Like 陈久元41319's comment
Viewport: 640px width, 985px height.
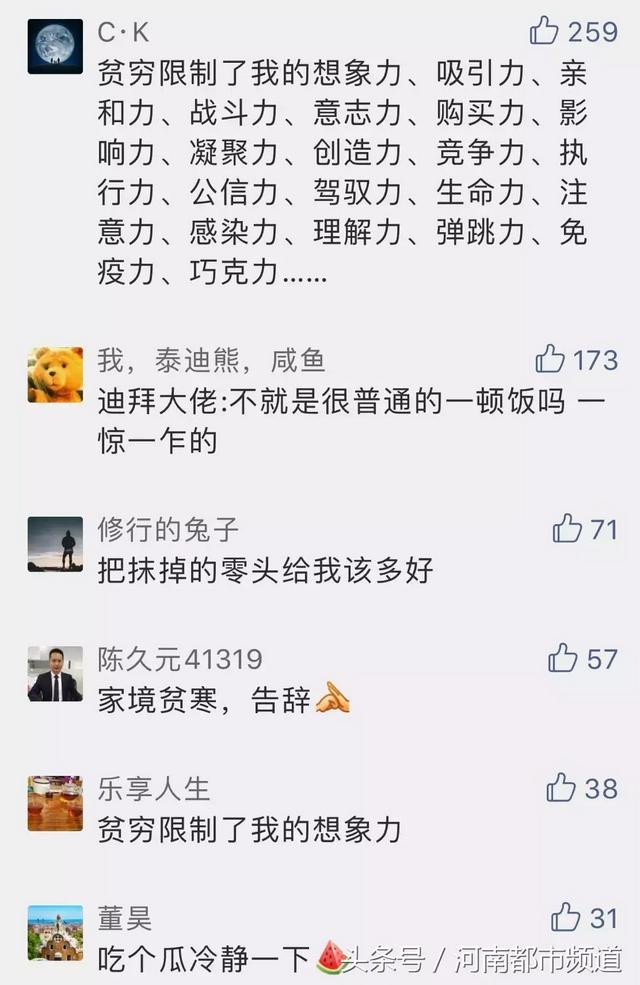[563, 658]
